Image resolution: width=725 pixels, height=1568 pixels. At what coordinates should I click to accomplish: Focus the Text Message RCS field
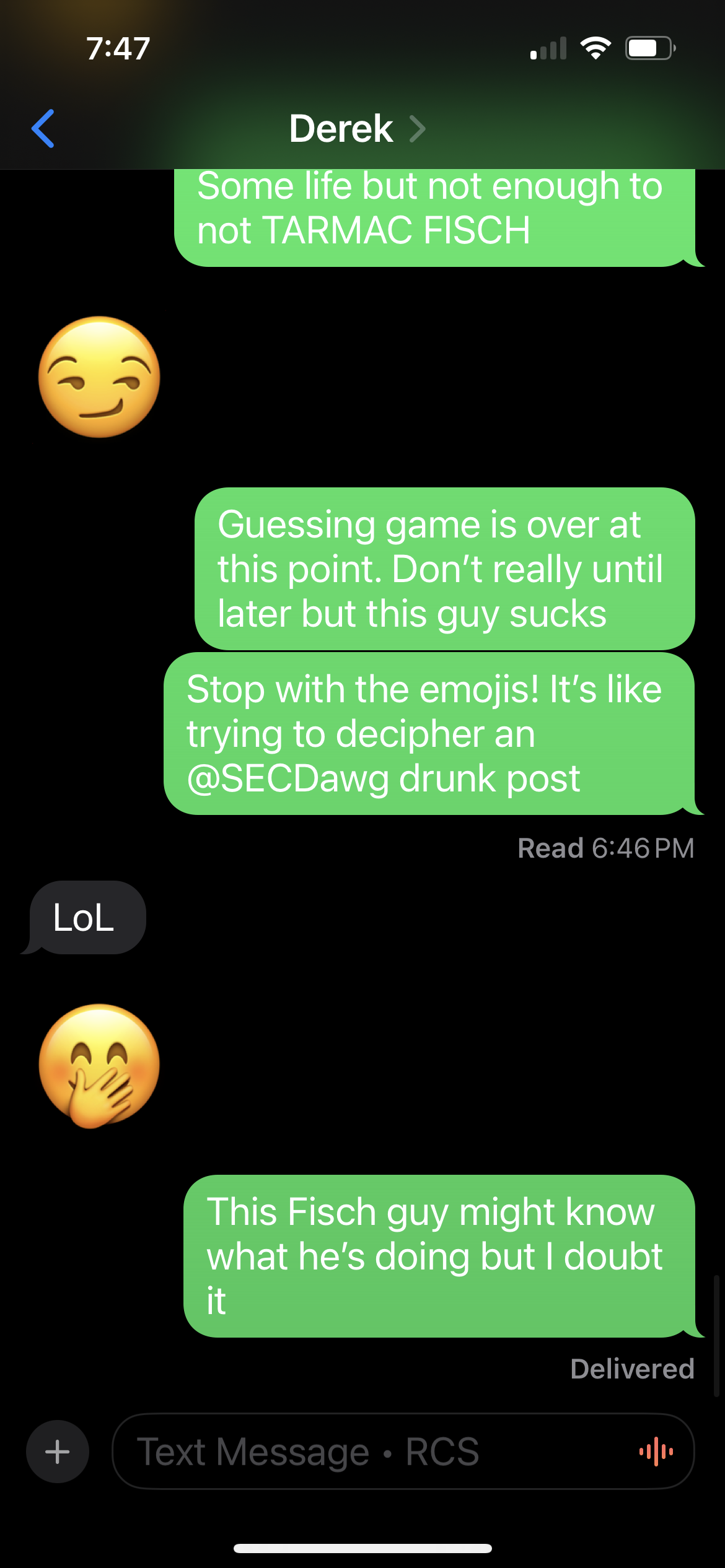pos(372,1451)
